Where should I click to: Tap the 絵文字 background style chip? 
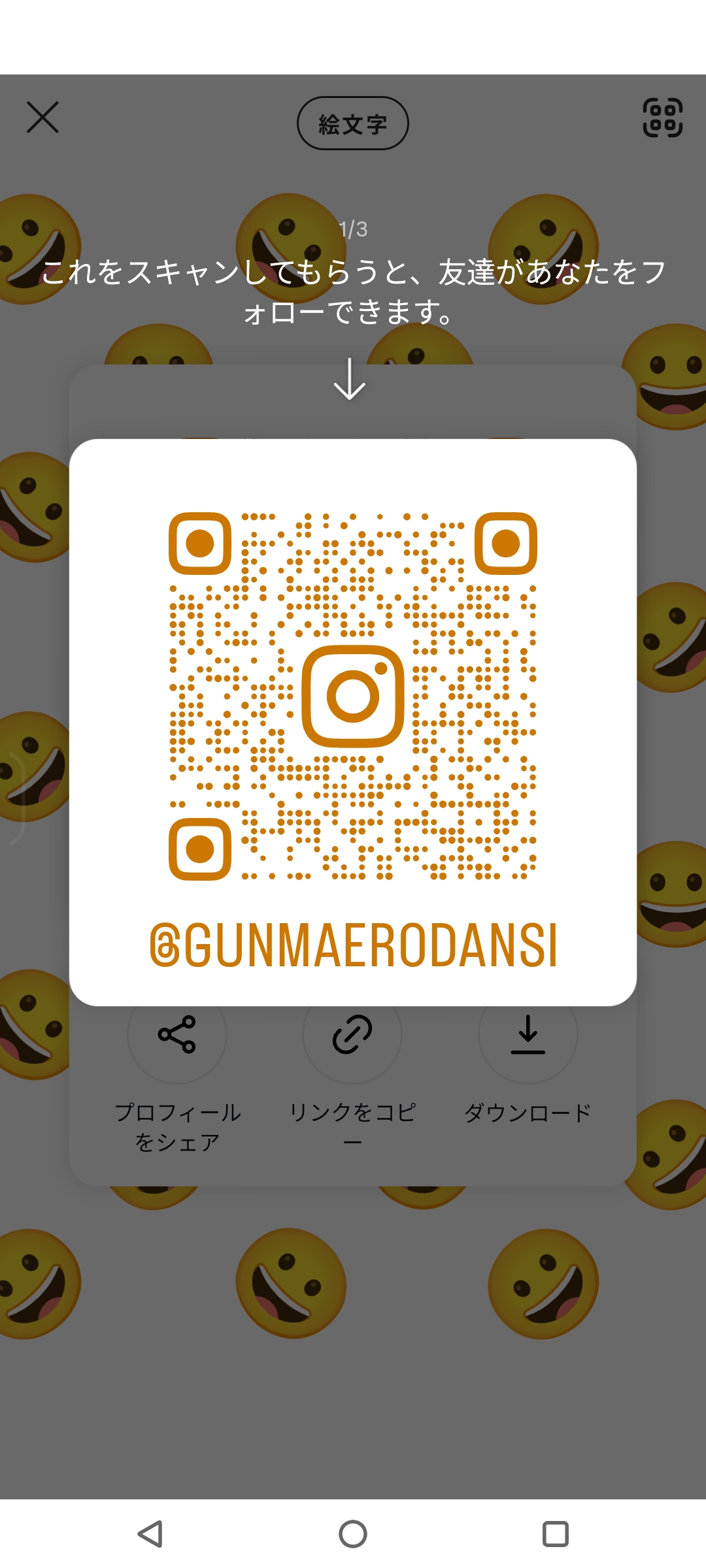pos(353,123)
